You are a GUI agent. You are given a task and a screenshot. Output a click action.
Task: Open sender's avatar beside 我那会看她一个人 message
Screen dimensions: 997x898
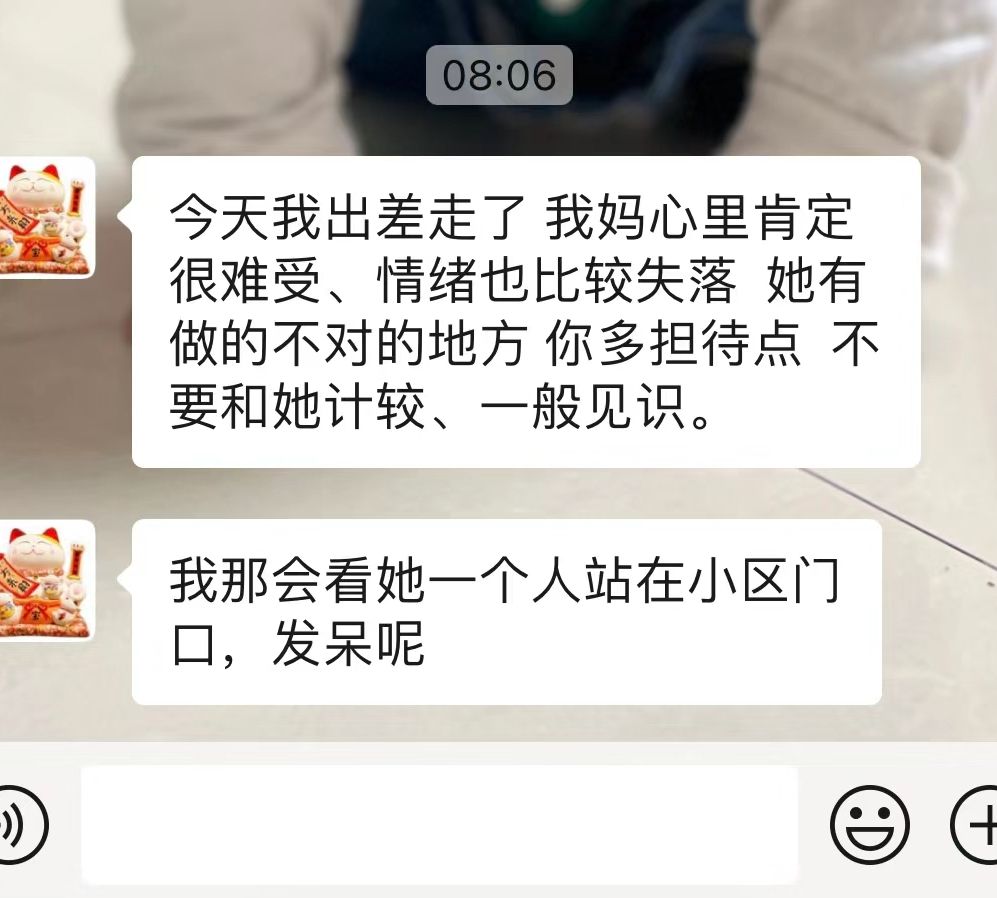pyautogui.click(x=45, y=579)
